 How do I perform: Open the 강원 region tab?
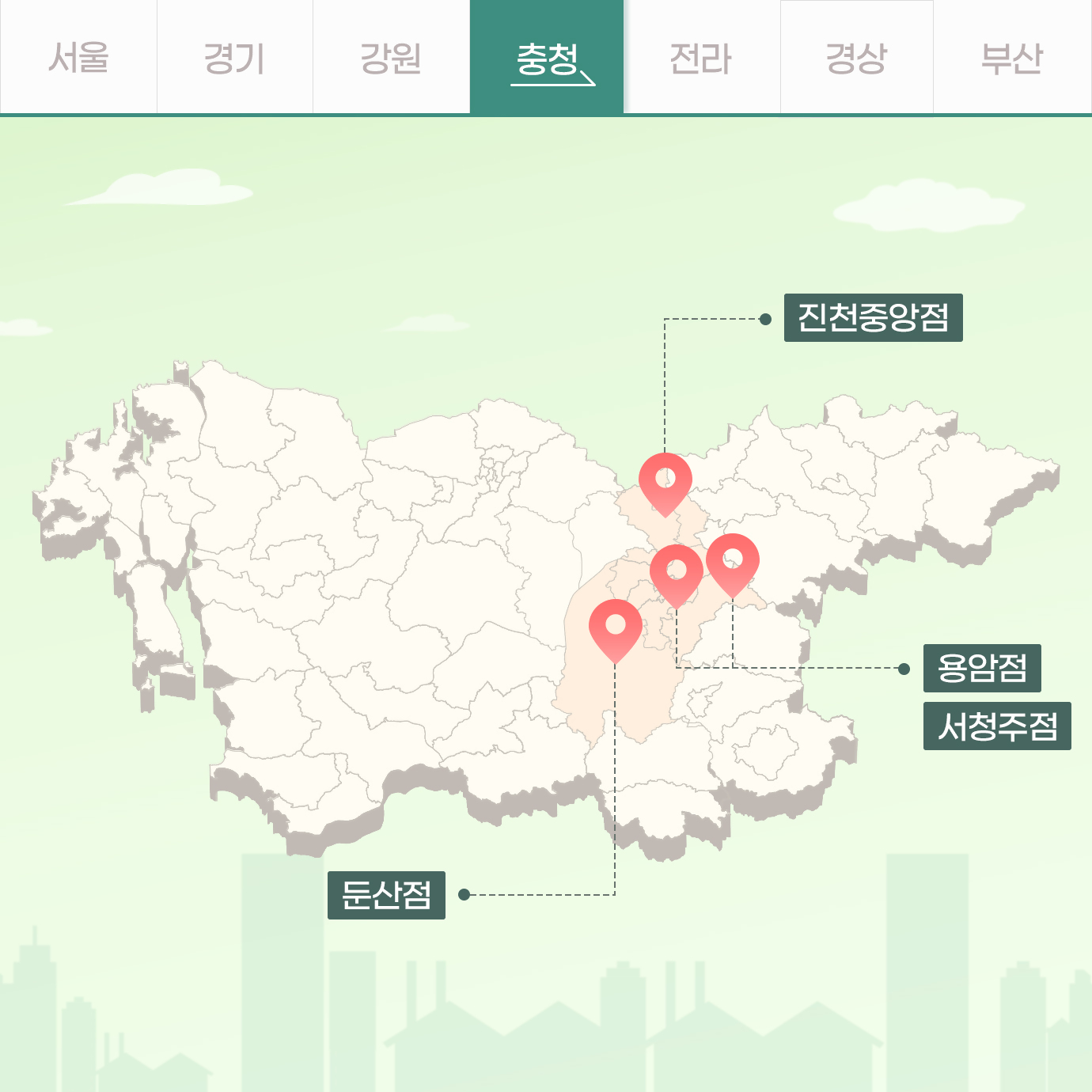pos(391,58)
